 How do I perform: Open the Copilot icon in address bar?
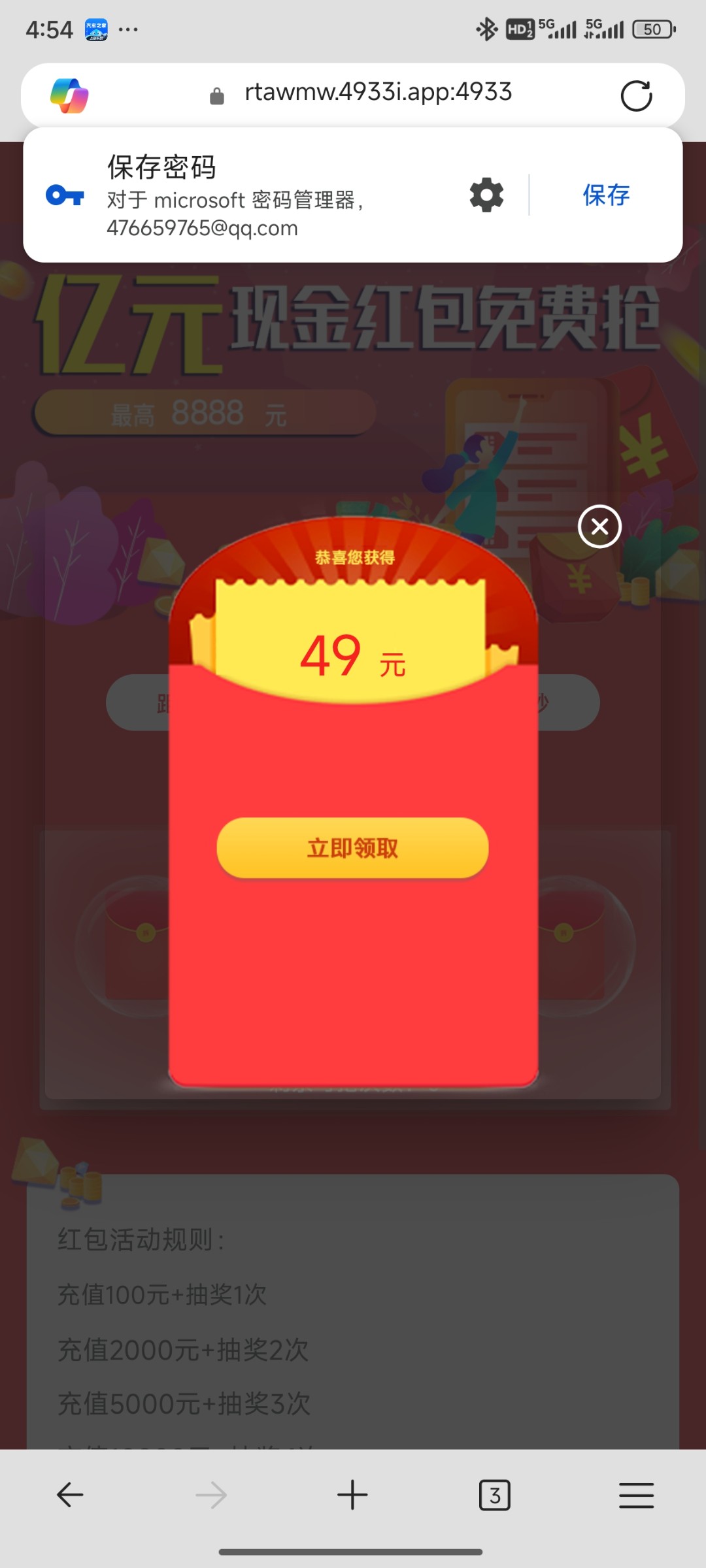tap(69, 95)
